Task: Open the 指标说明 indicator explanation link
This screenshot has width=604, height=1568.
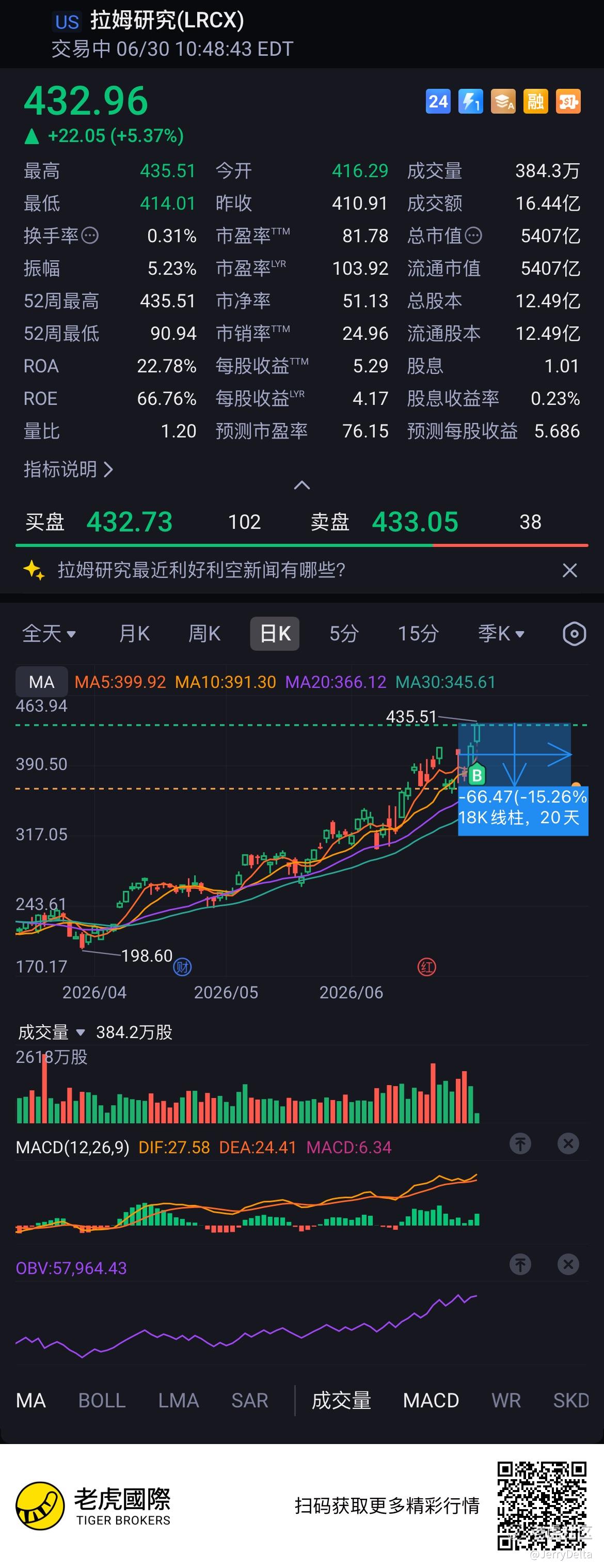Action: [68, 469]
